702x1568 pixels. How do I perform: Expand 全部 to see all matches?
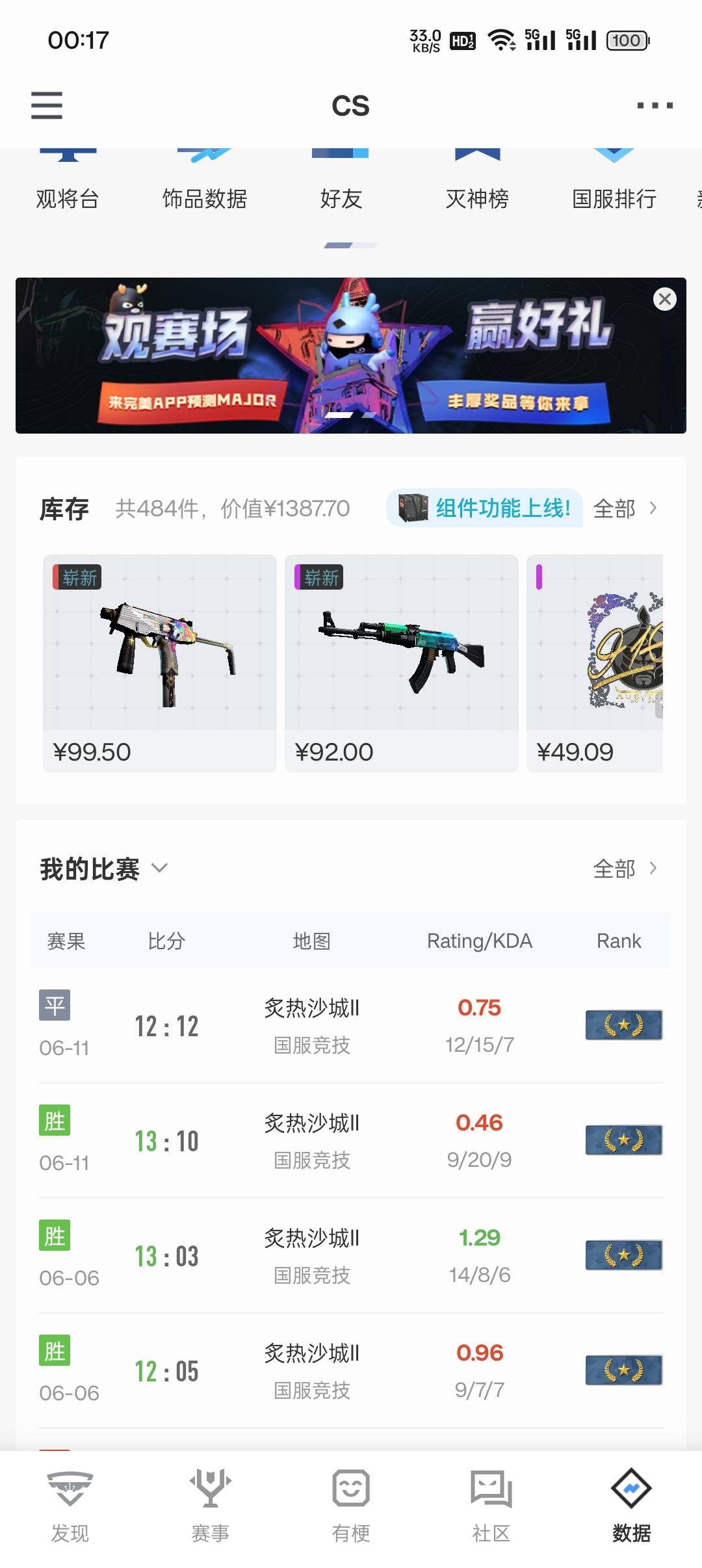(x=625, y=867)
